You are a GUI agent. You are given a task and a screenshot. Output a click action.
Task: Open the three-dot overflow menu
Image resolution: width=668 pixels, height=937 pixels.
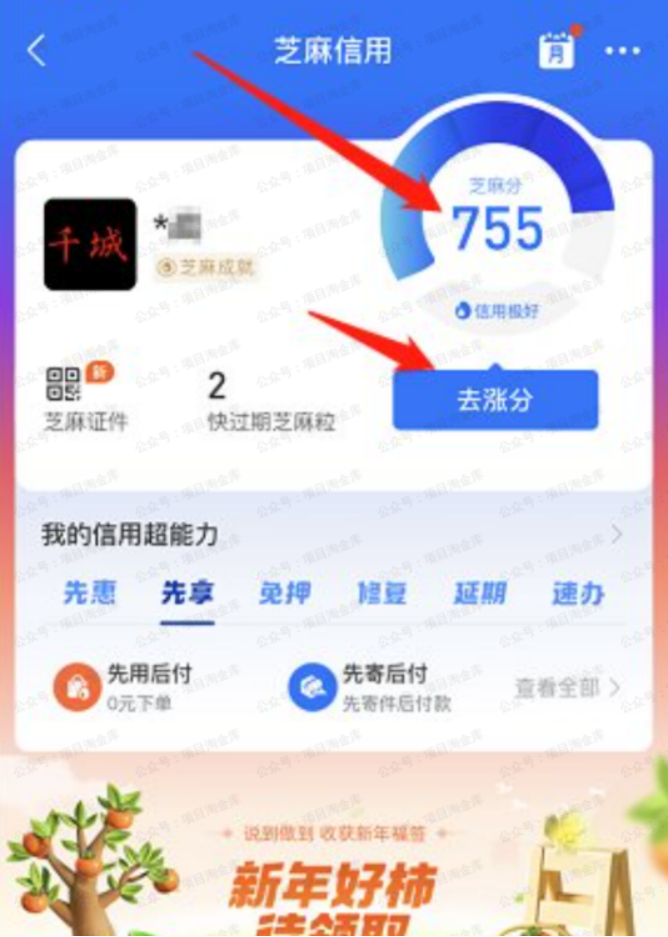(x=622, y=51)
